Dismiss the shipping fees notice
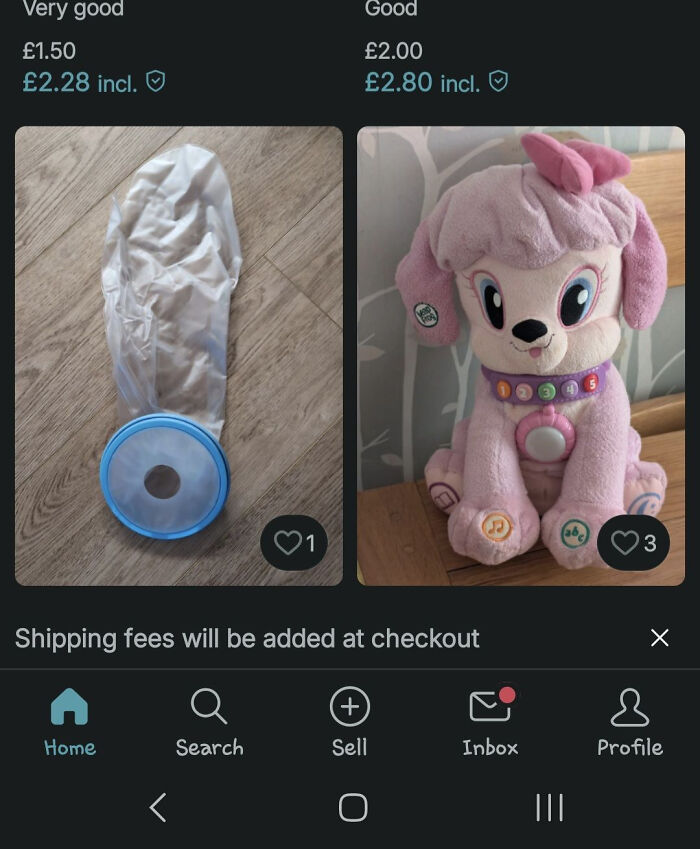Image resolution: width=700 pixels, height=849 pixels. pos(659,638)
